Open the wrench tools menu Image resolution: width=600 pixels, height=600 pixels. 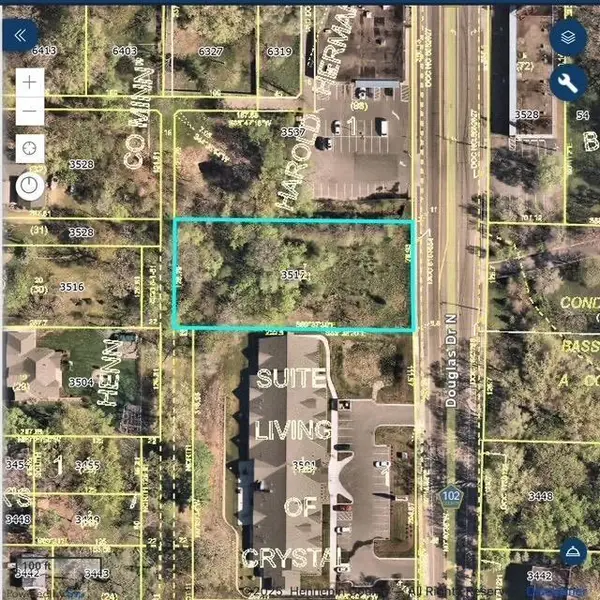(x=568, y=82)
